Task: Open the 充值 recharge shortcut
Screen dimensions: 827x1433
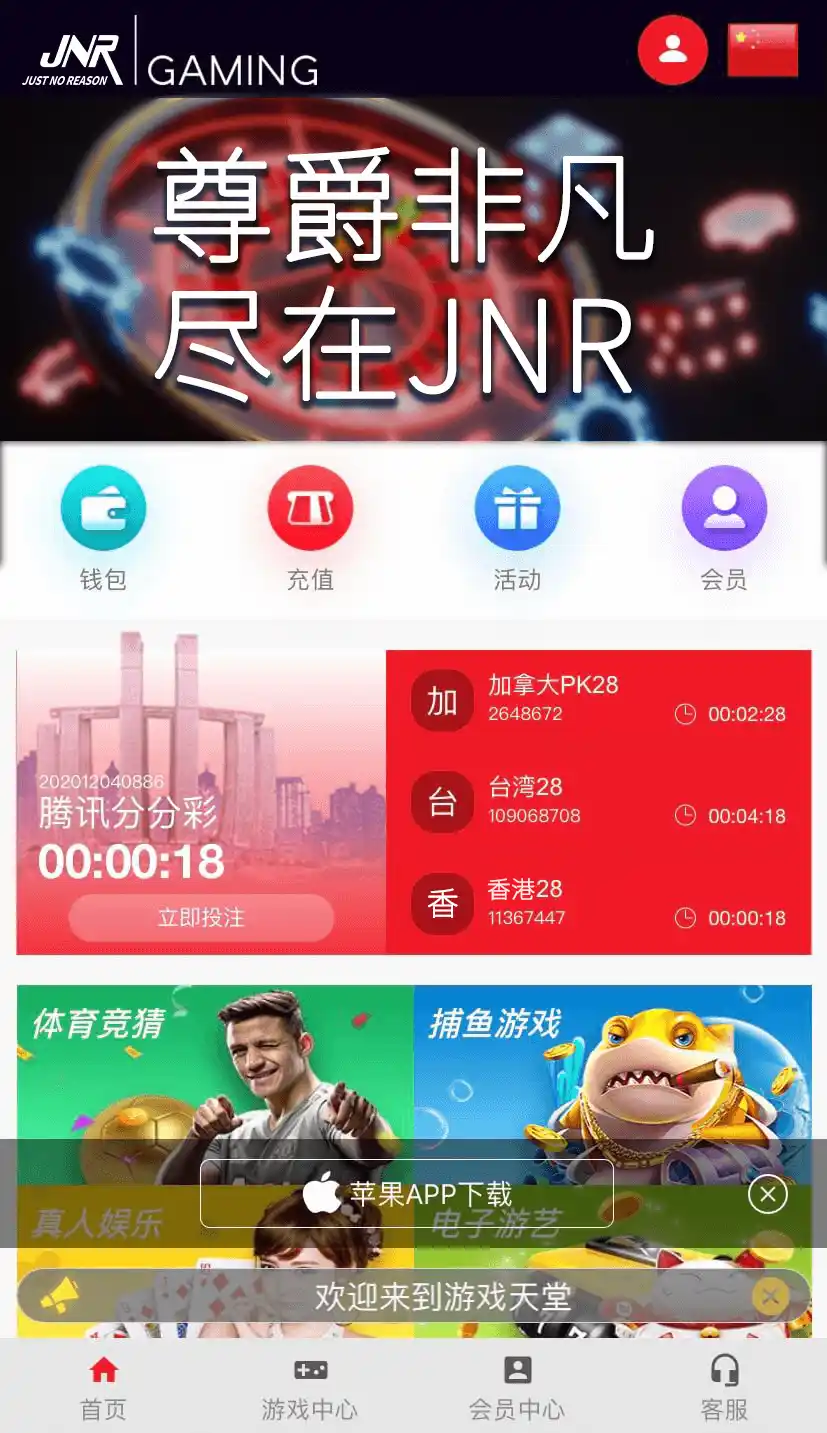Action: tap(310, 529)
